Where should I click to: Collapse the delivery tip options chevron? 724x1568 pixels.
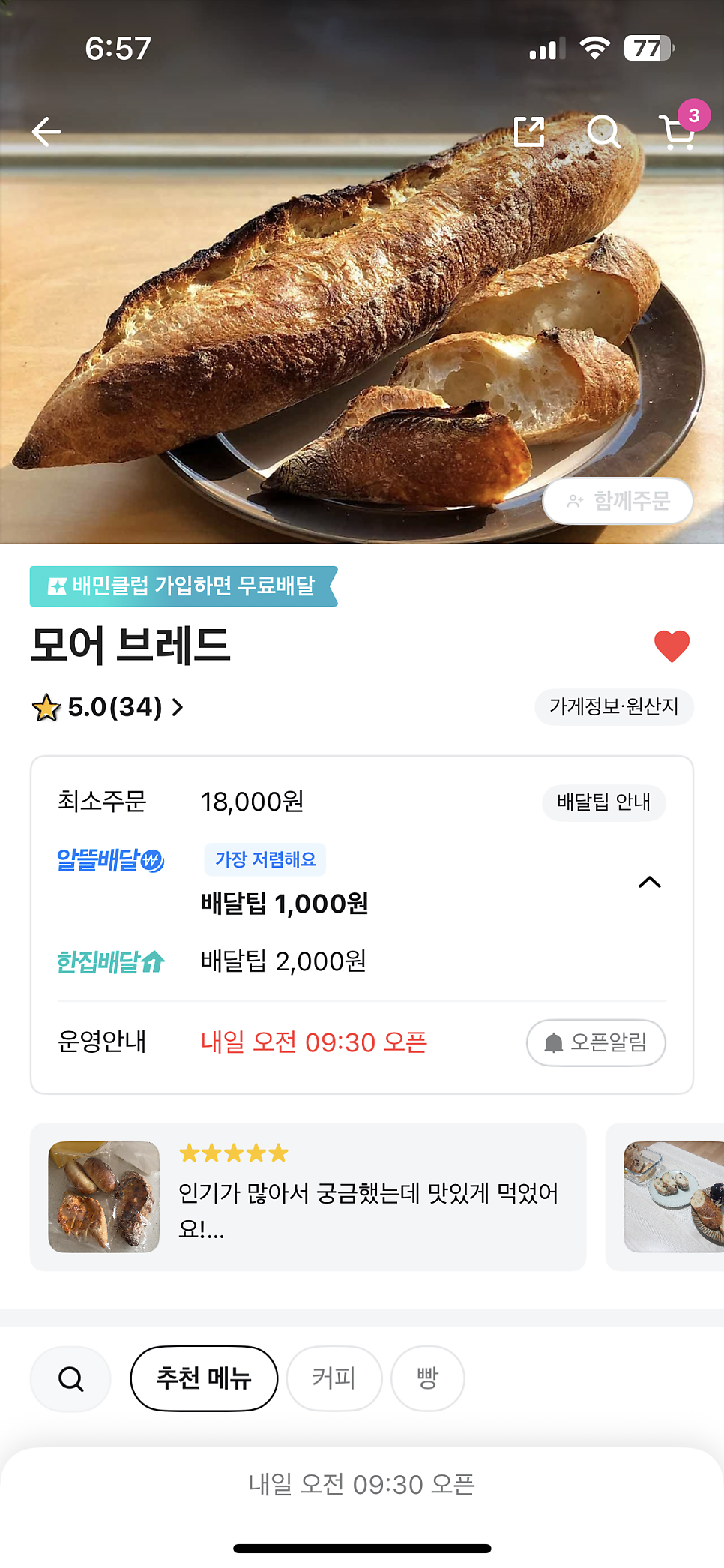[649, 883]
